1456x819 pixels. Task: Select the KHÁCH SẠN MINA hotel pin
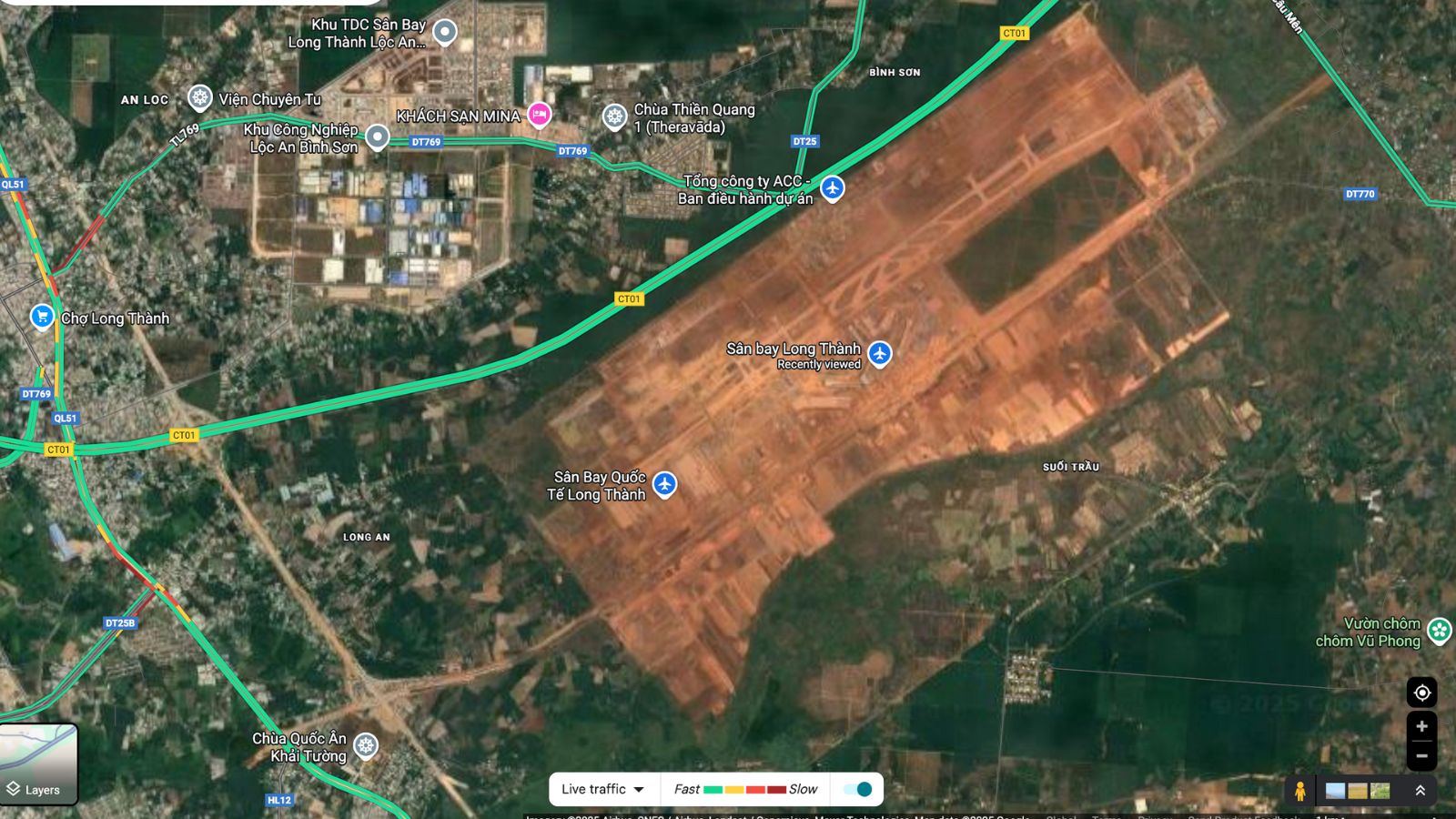point(539,115)
